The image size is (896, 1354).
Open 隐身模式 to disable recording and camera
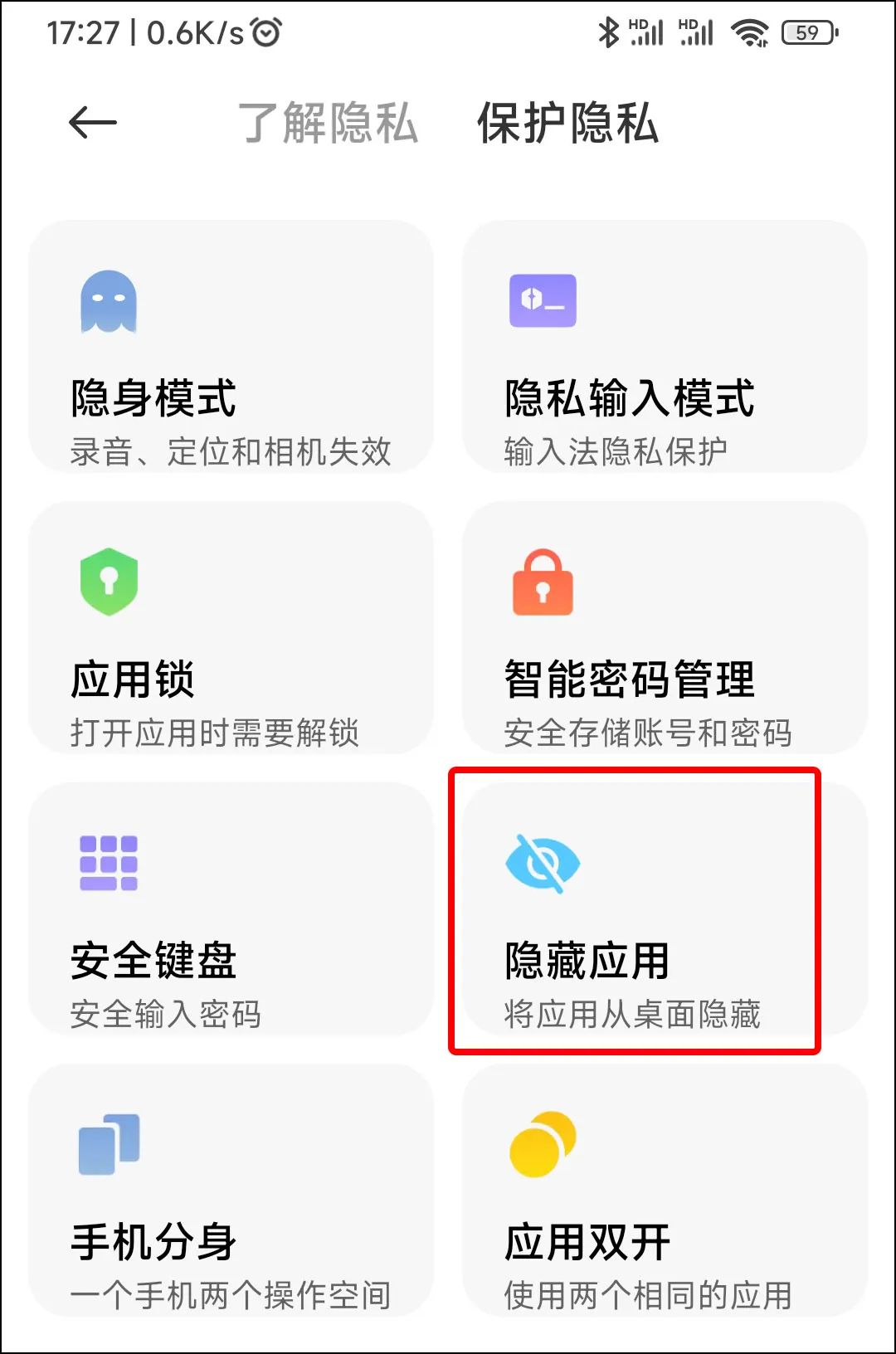point(231,348)
